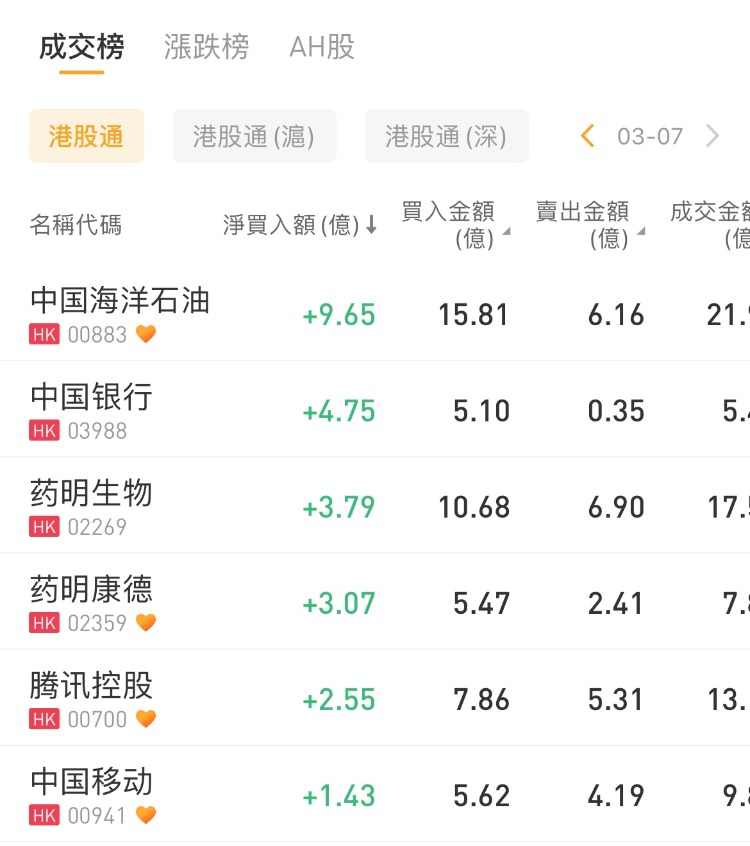Open 腾讯控股 stock details
Viewport: 750px width, 846px height.
click(x=92, y=696)
